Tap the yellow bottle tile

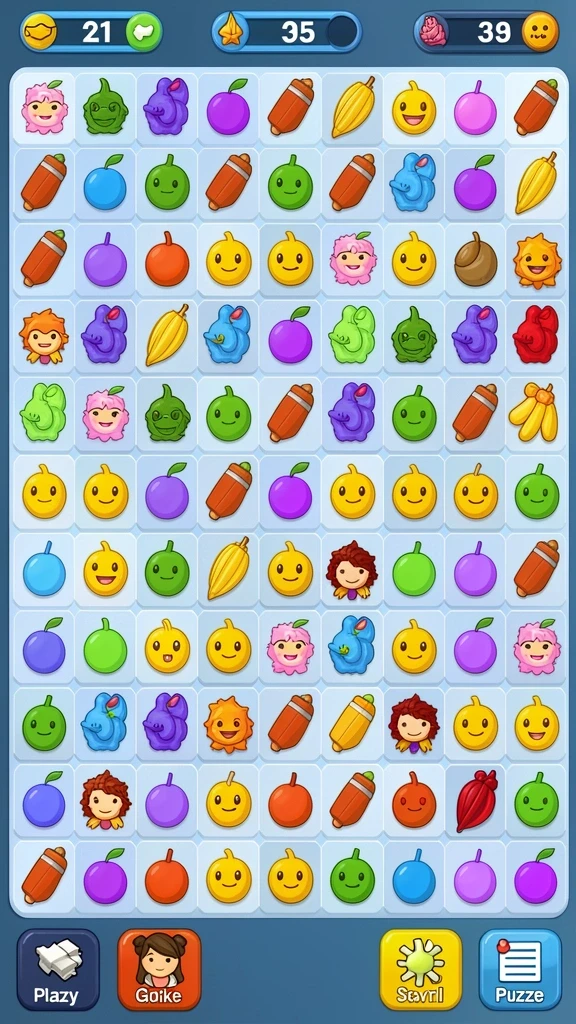tap(353, 723)
